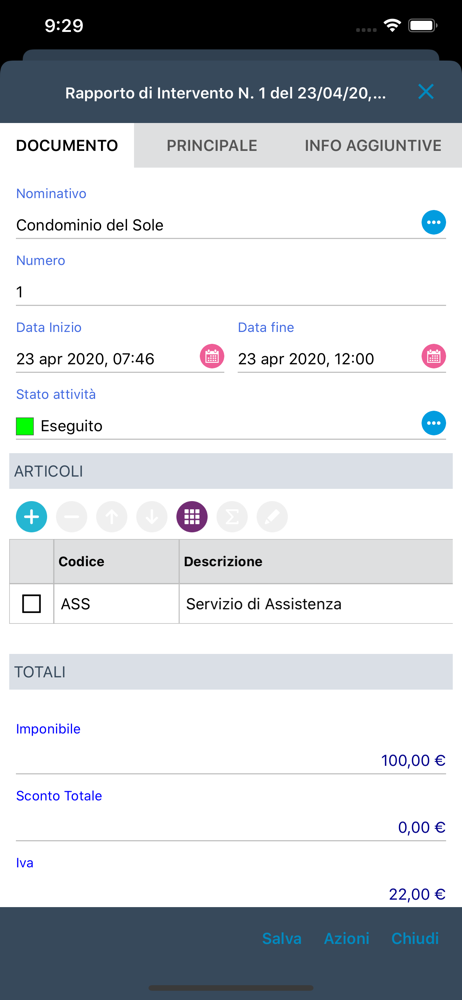Tap Salva to save the document
This screenshot has width=462, height=1000.
(282, 939)
